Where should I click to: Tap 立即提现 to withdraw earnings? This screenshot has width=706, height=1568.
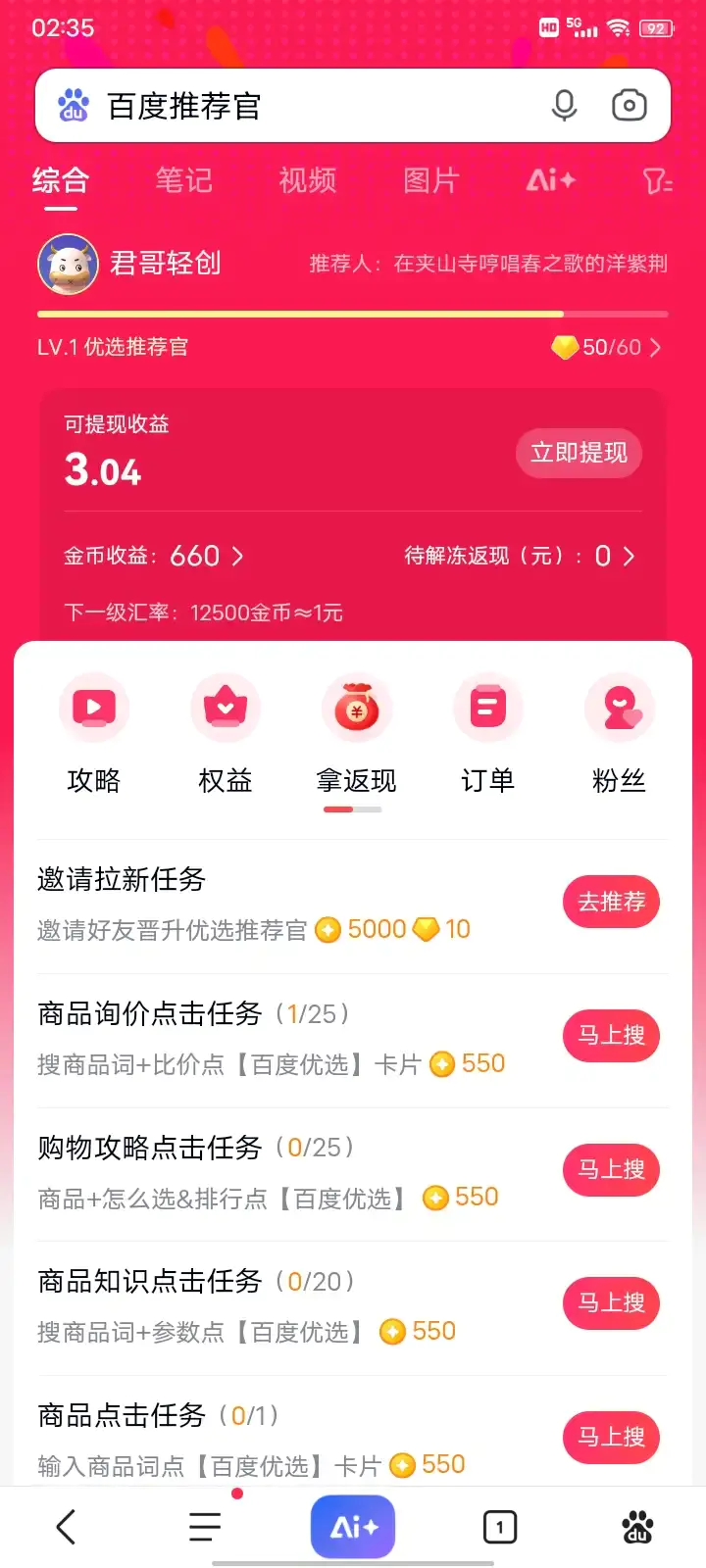pos(579,453)
